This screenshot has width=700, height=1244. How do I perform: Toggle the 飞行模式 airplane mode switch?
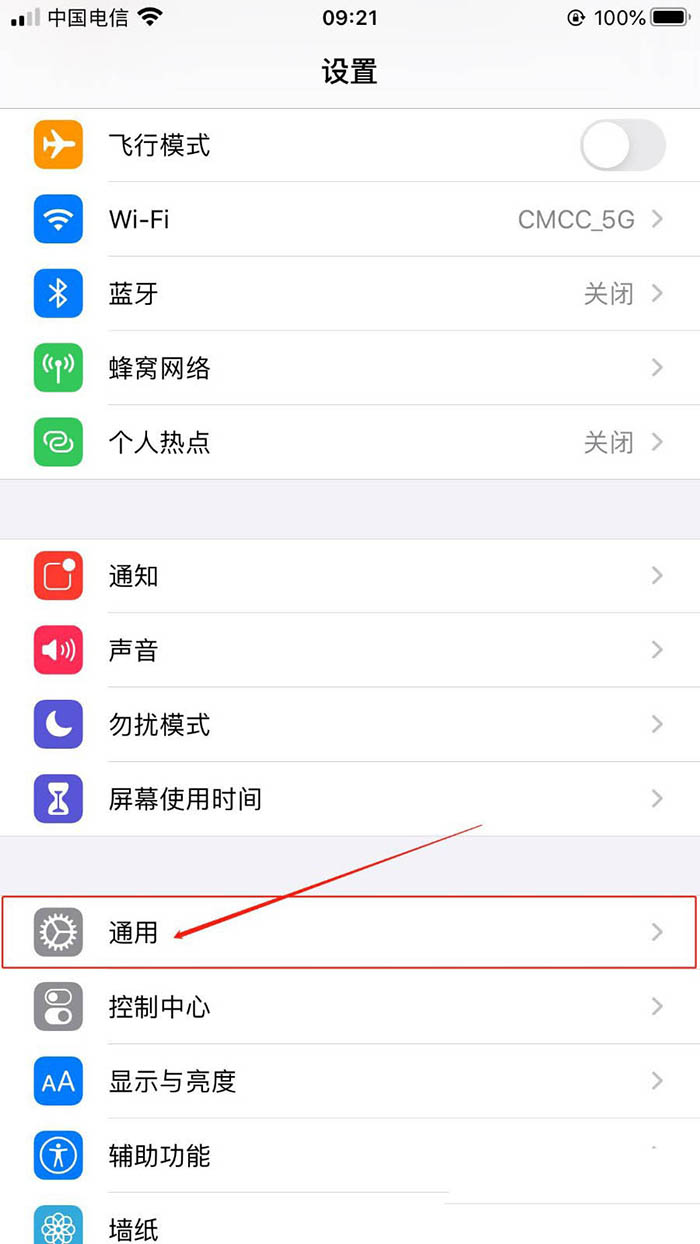pos(622,145)
